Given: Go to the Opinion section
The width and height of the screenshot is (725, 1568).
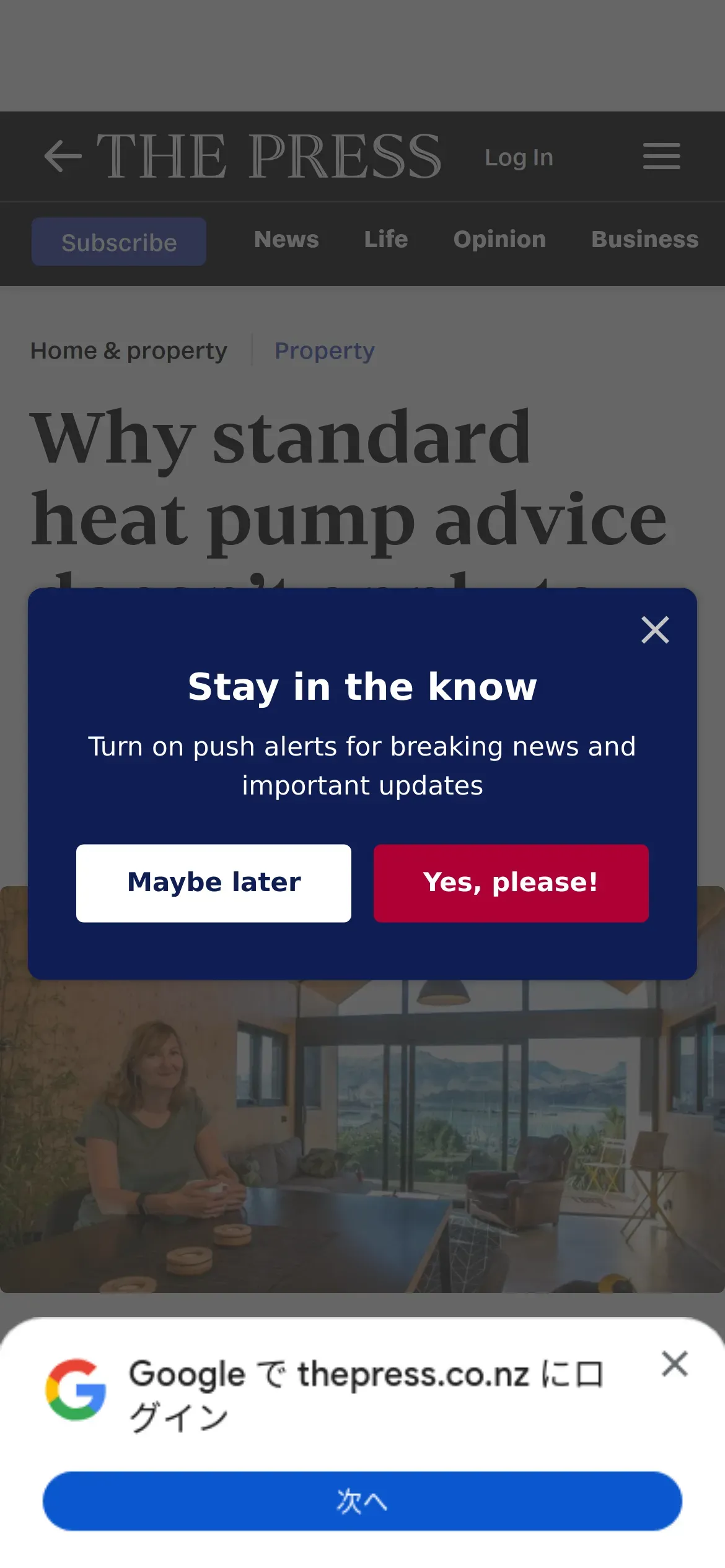Looking at the screenshot, I should click(x=499, y=240).
